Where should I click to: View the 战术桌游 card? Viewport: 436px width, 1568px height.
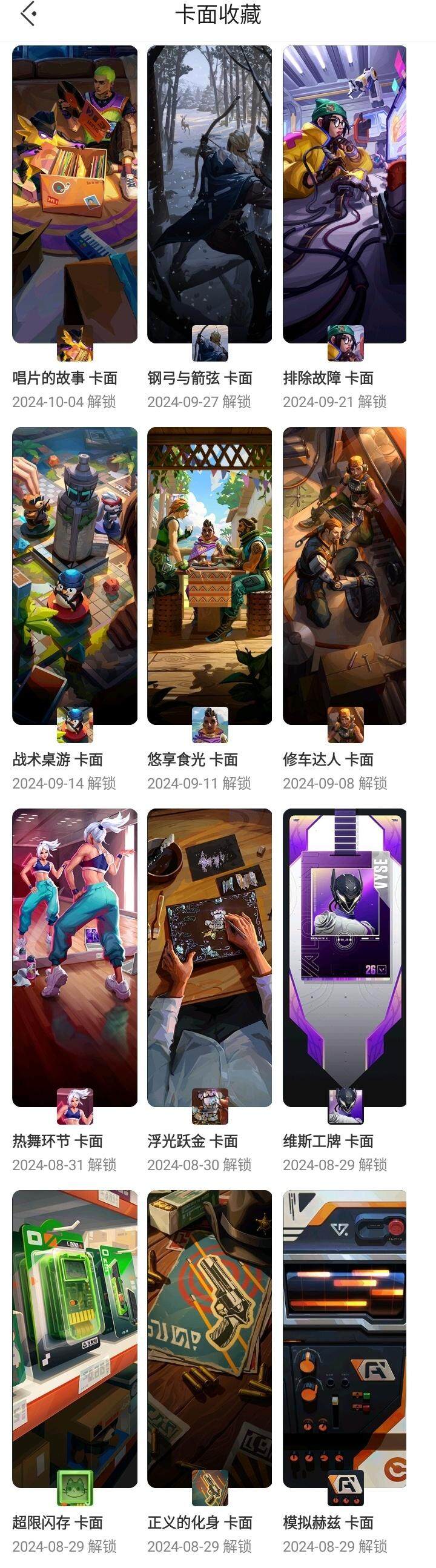point(74,576)
